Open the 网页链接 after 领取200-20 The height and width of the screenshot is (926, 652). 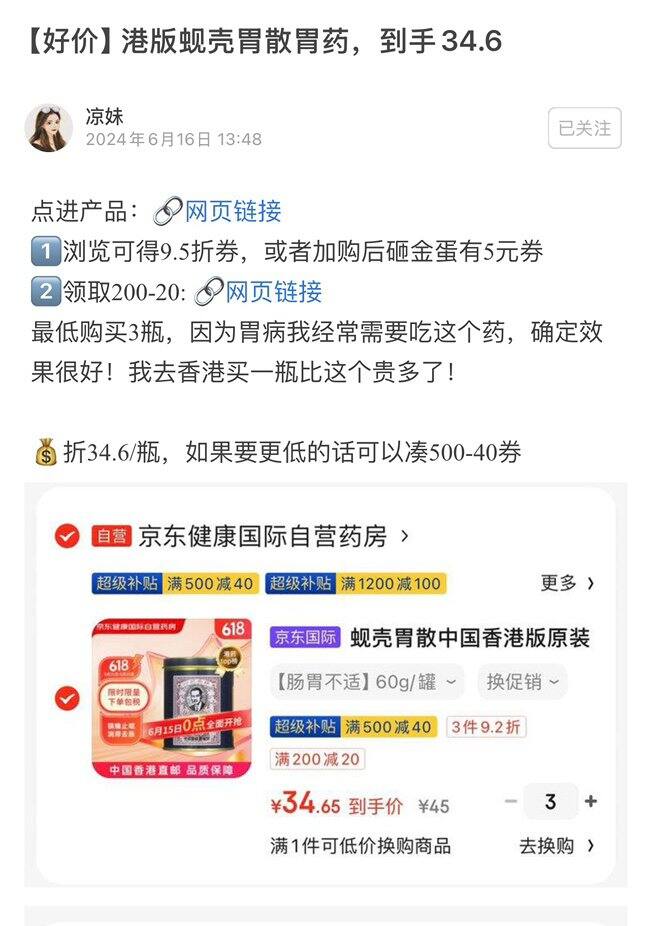tap(273, 292)
